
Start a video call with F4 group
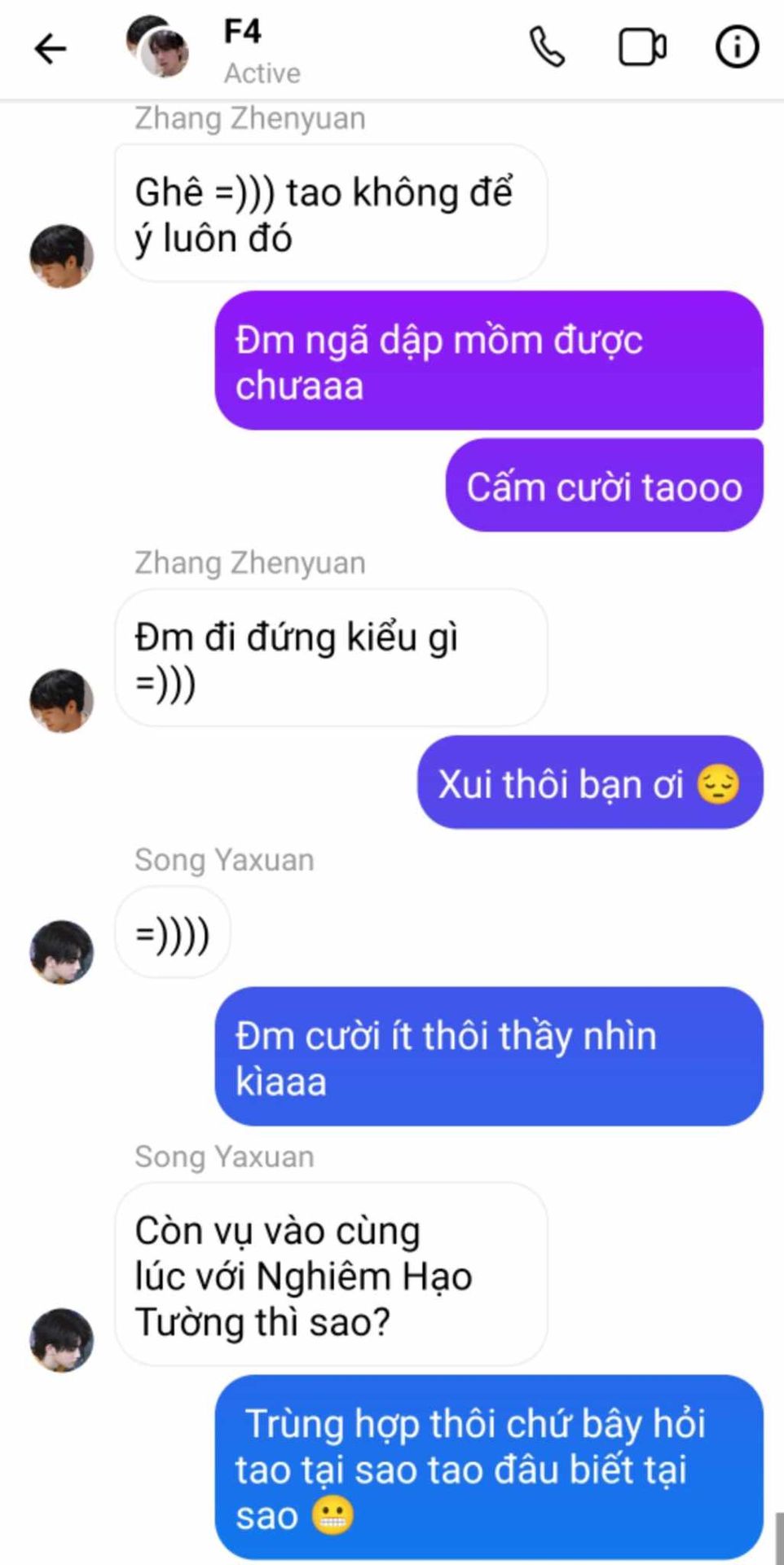coord(642,47)
